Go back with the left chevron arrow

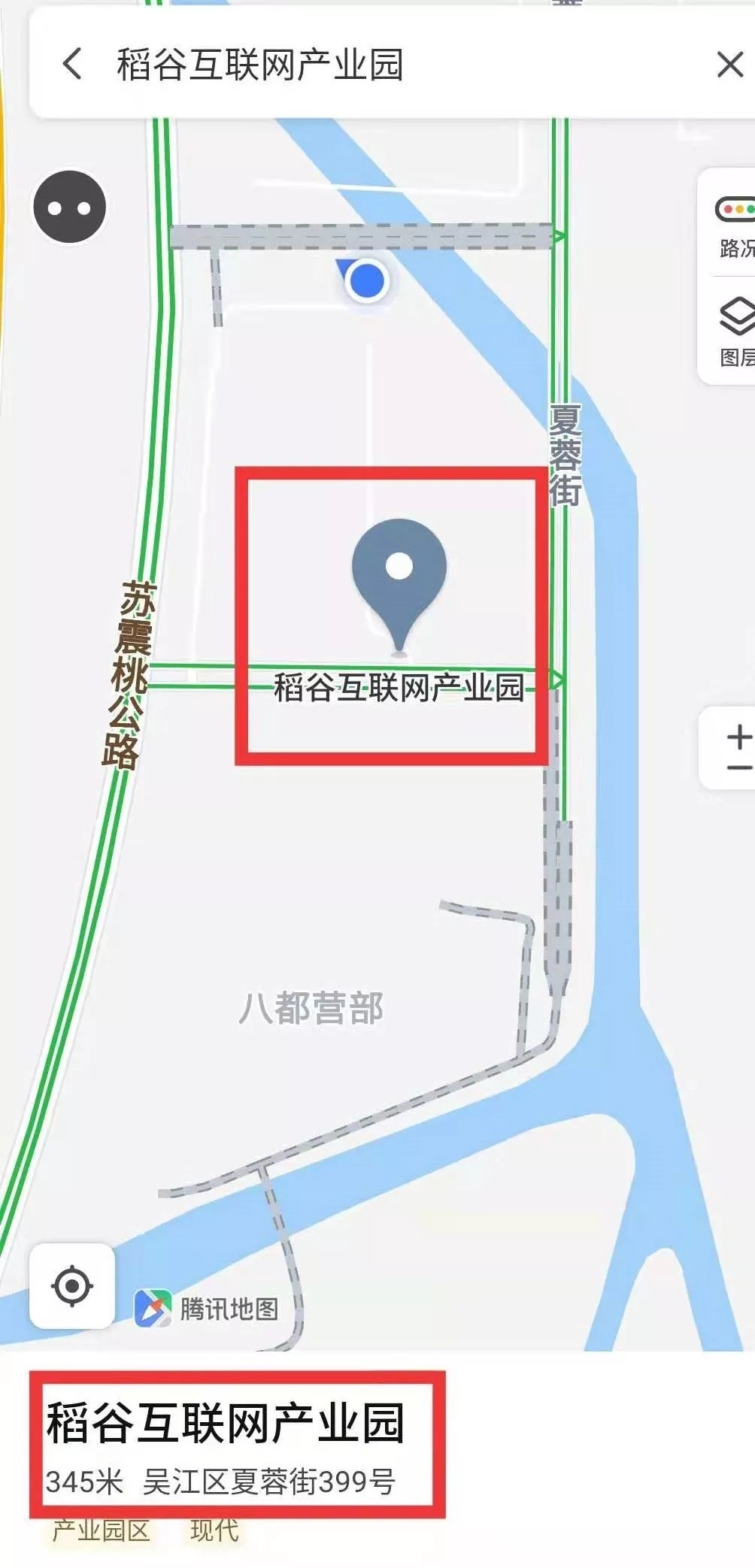[72, 66]
